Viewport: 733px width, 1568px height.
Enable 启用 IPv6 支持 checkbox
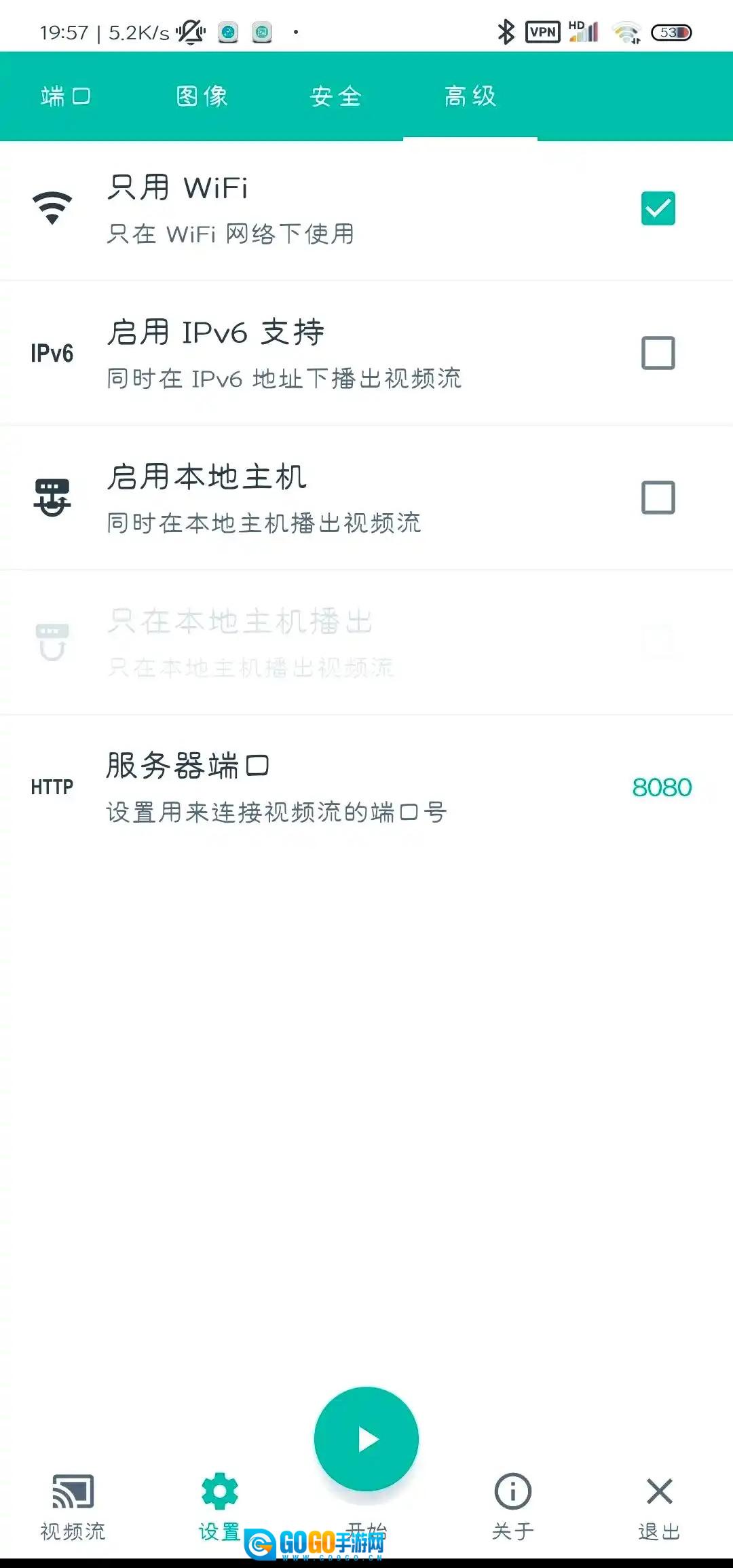(x=658, y=353)
